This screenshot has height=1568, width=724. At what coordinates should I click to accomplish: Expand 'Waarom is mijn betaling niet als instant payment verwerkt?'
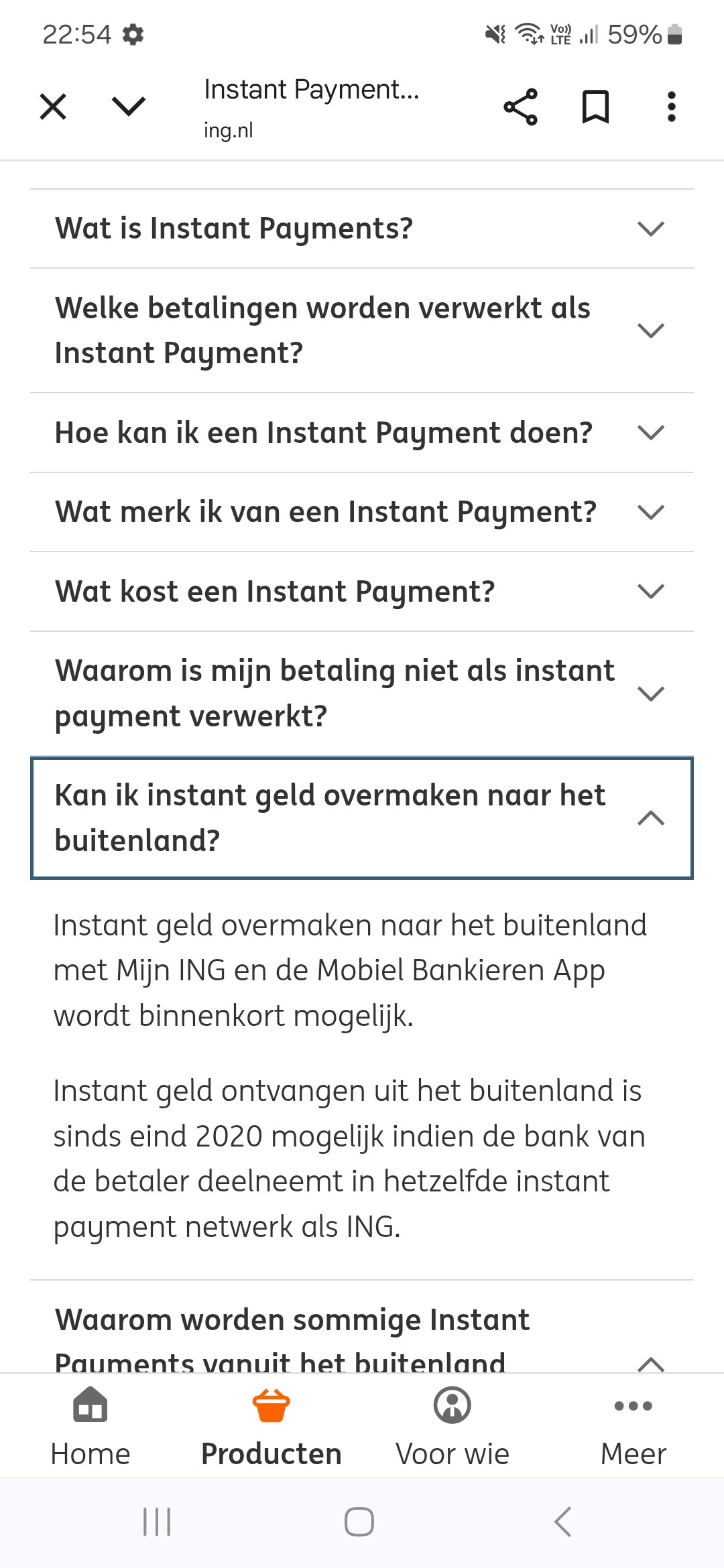[362, 694]
